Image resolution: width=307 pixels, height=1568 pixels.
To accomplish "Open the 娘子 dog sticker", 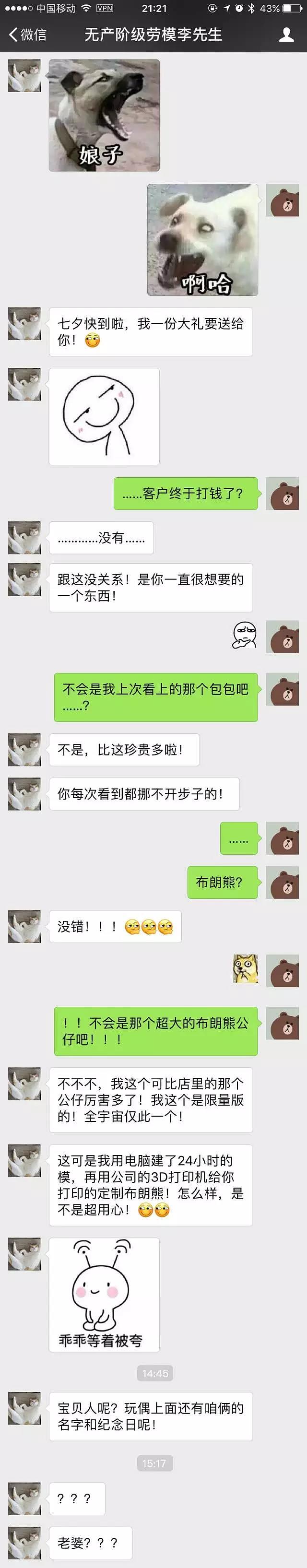I will (104, 115).
